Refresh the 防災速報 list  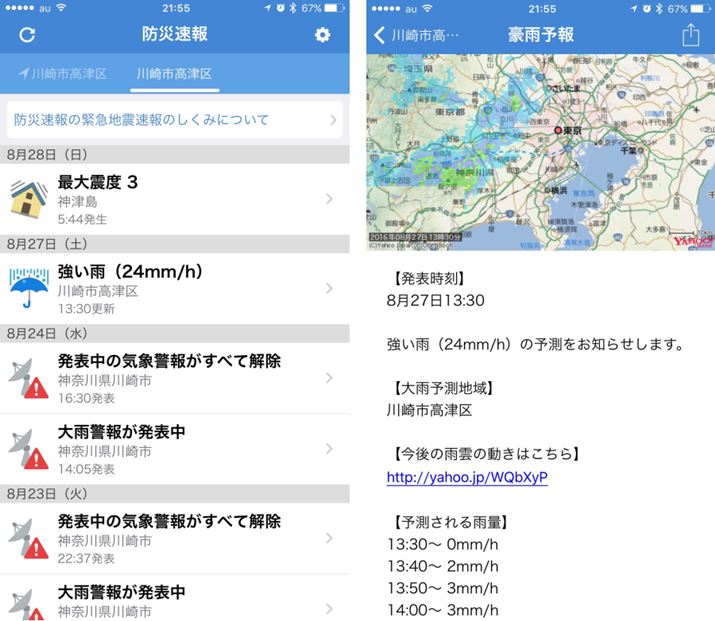coord(27,35)
